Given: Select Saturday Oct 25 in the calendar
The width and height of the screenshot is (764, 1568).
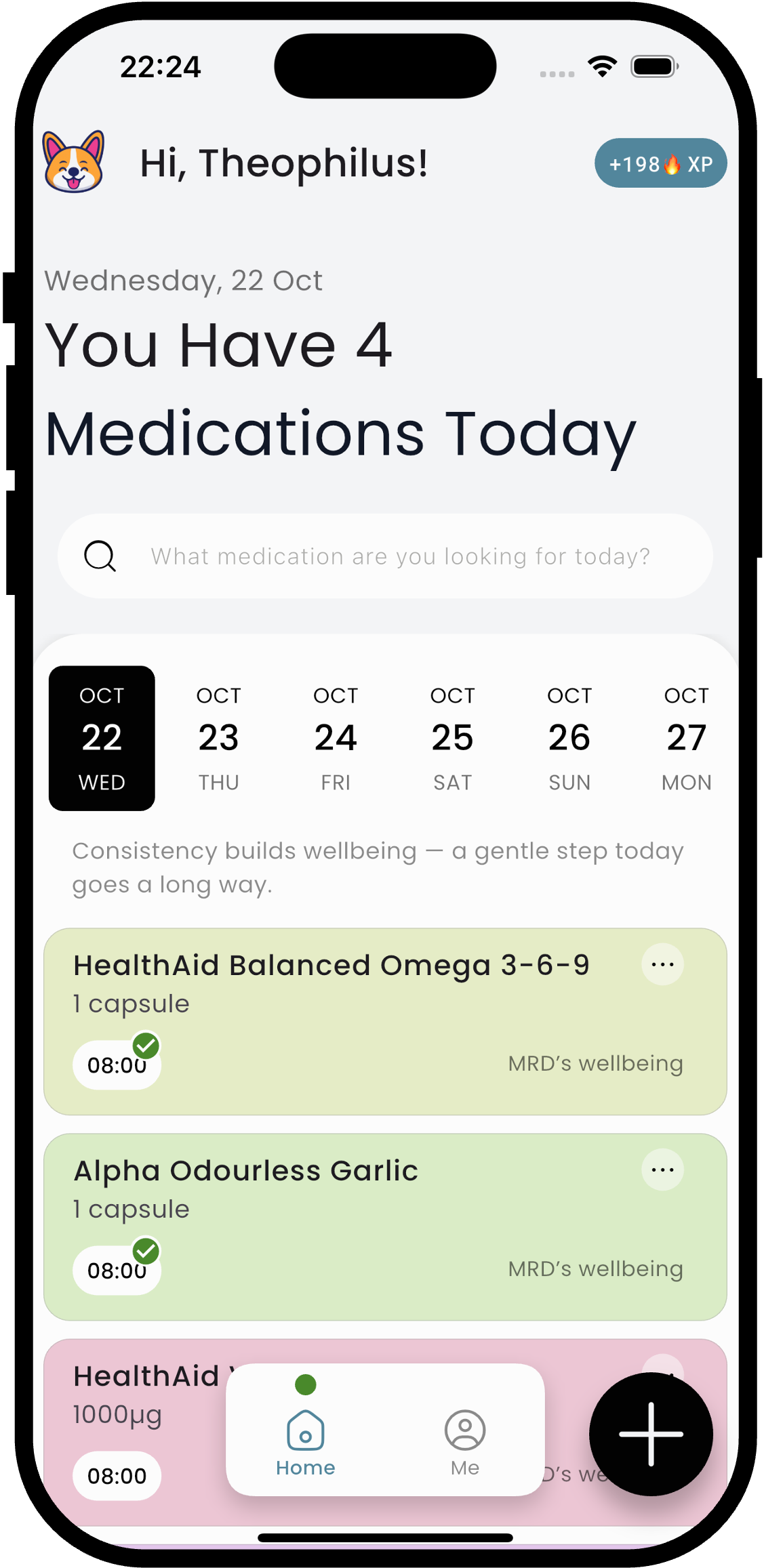Looking at the screenshot, I should click(x=452, y=737).
